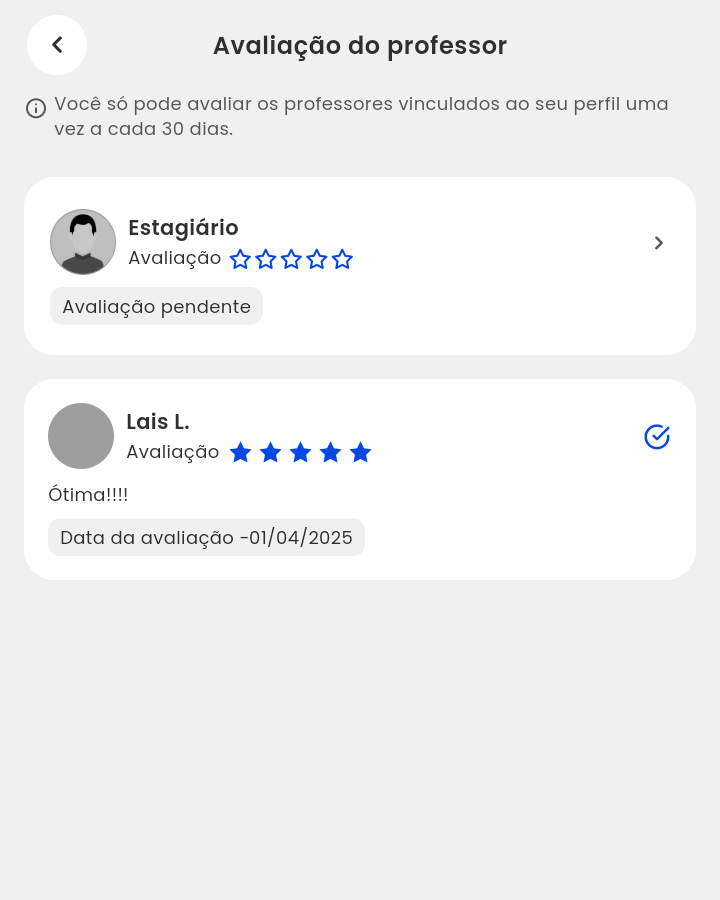Go back using the top-left arrow
Viewport: 720px width, 900px height.
point(57,45)
